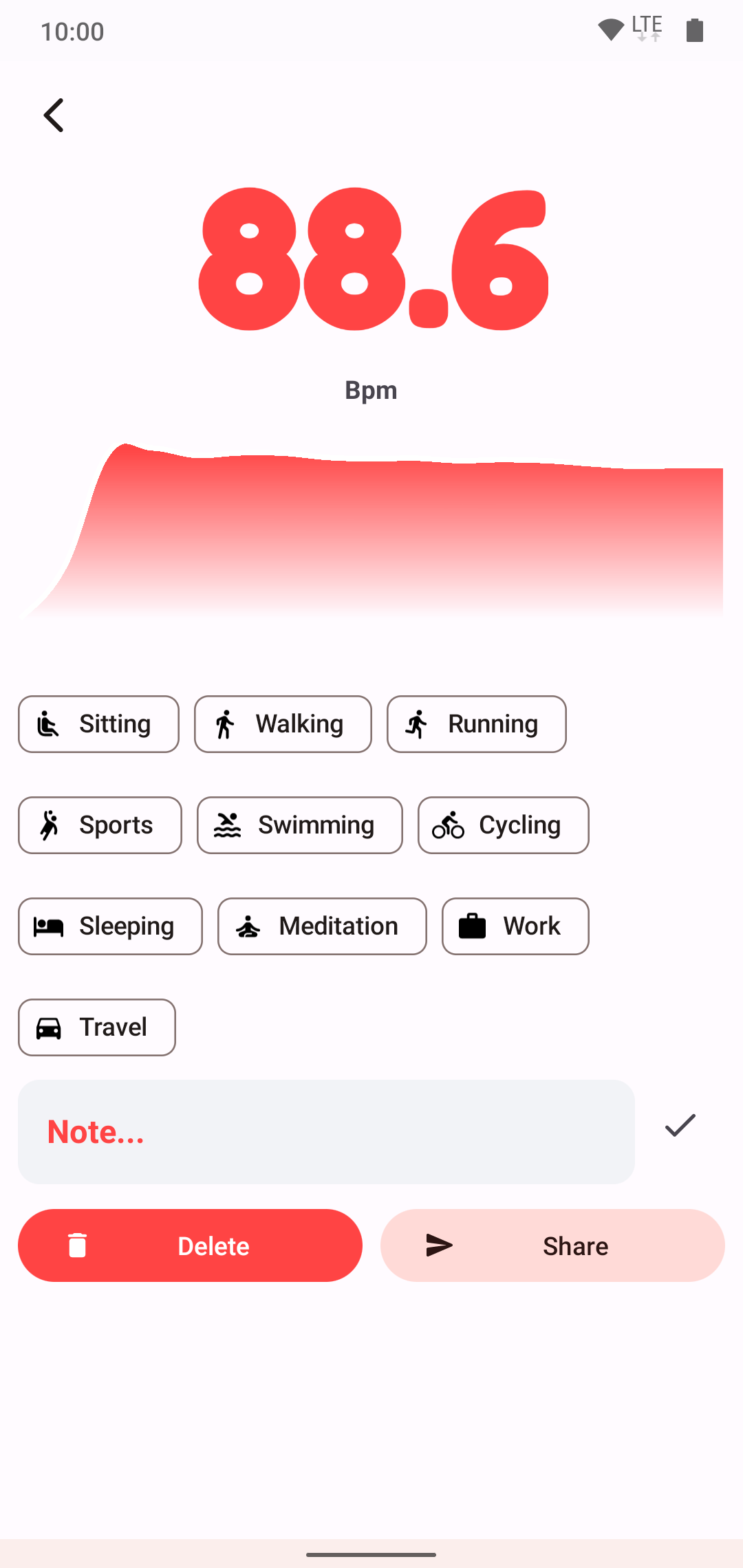Go back using the top arrow
Image resolution: width=743 pixels, height=1568 pixels.
54,115
